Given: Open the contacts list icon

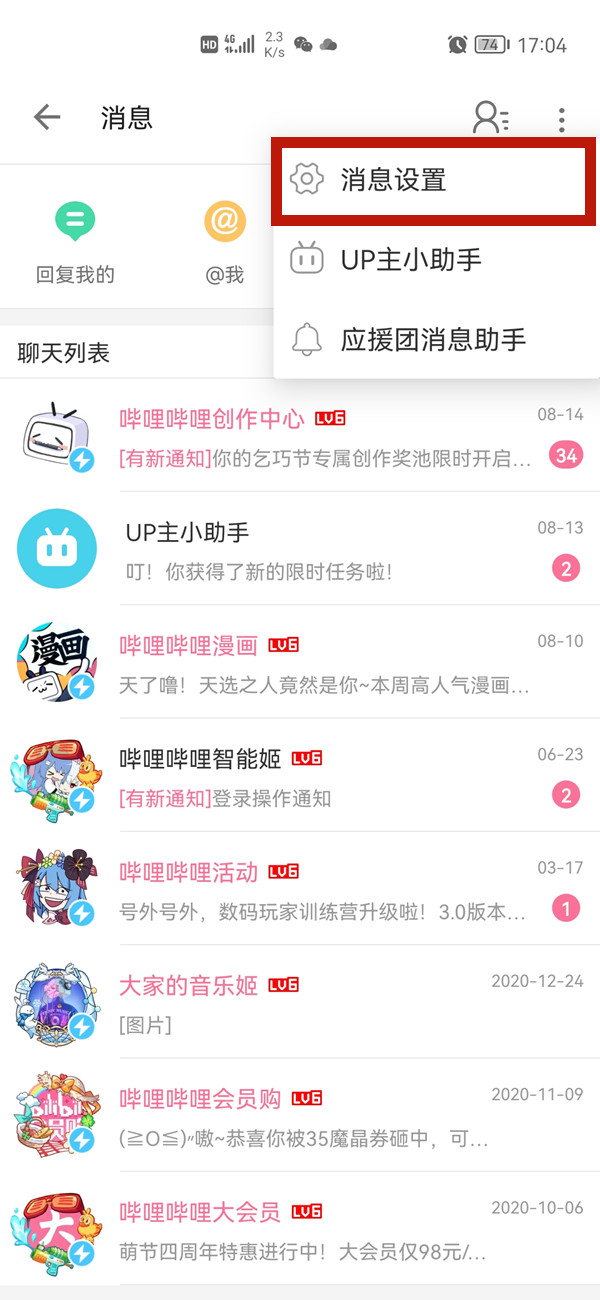Looking at the screenshot, I should 490,118.
